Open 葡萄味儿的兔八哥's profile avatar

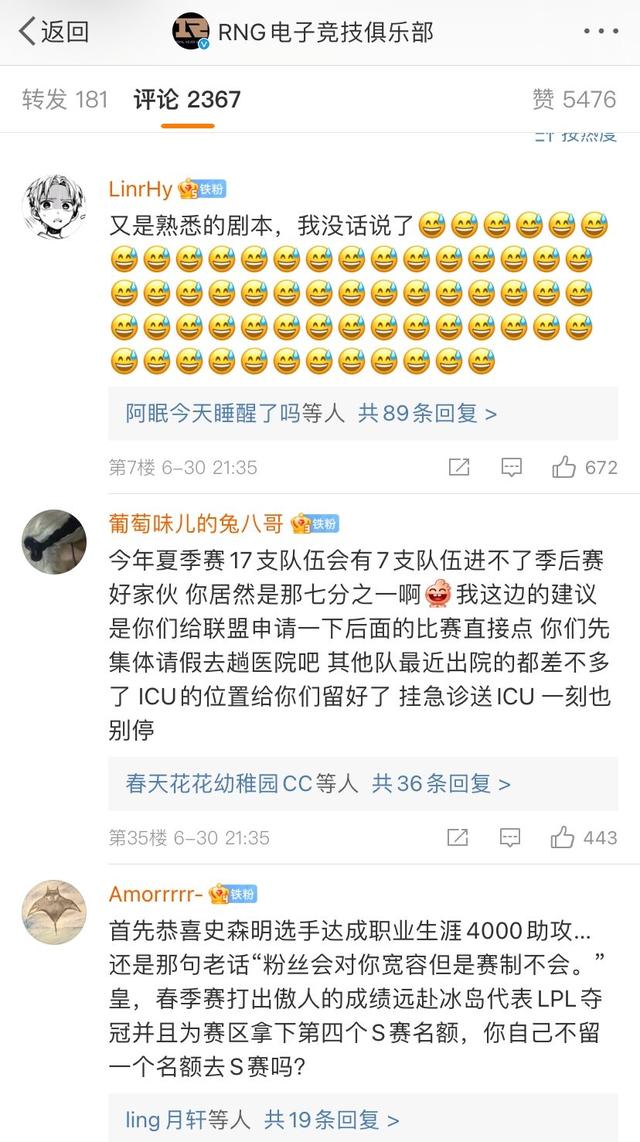point(54,541)
